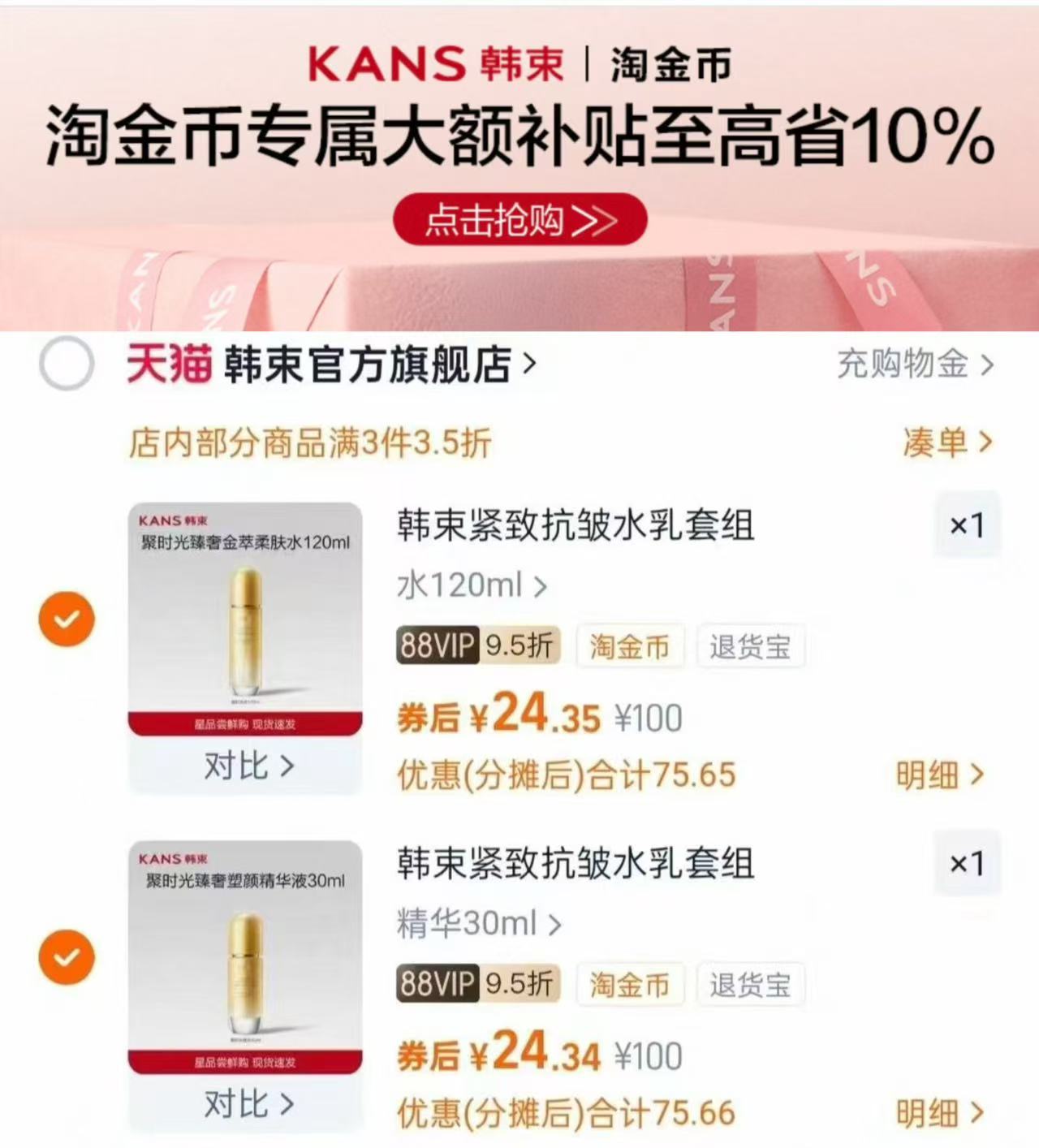Click the 退货宝 tag on the first product
1039x1148 pixels.
click(750, 647)
